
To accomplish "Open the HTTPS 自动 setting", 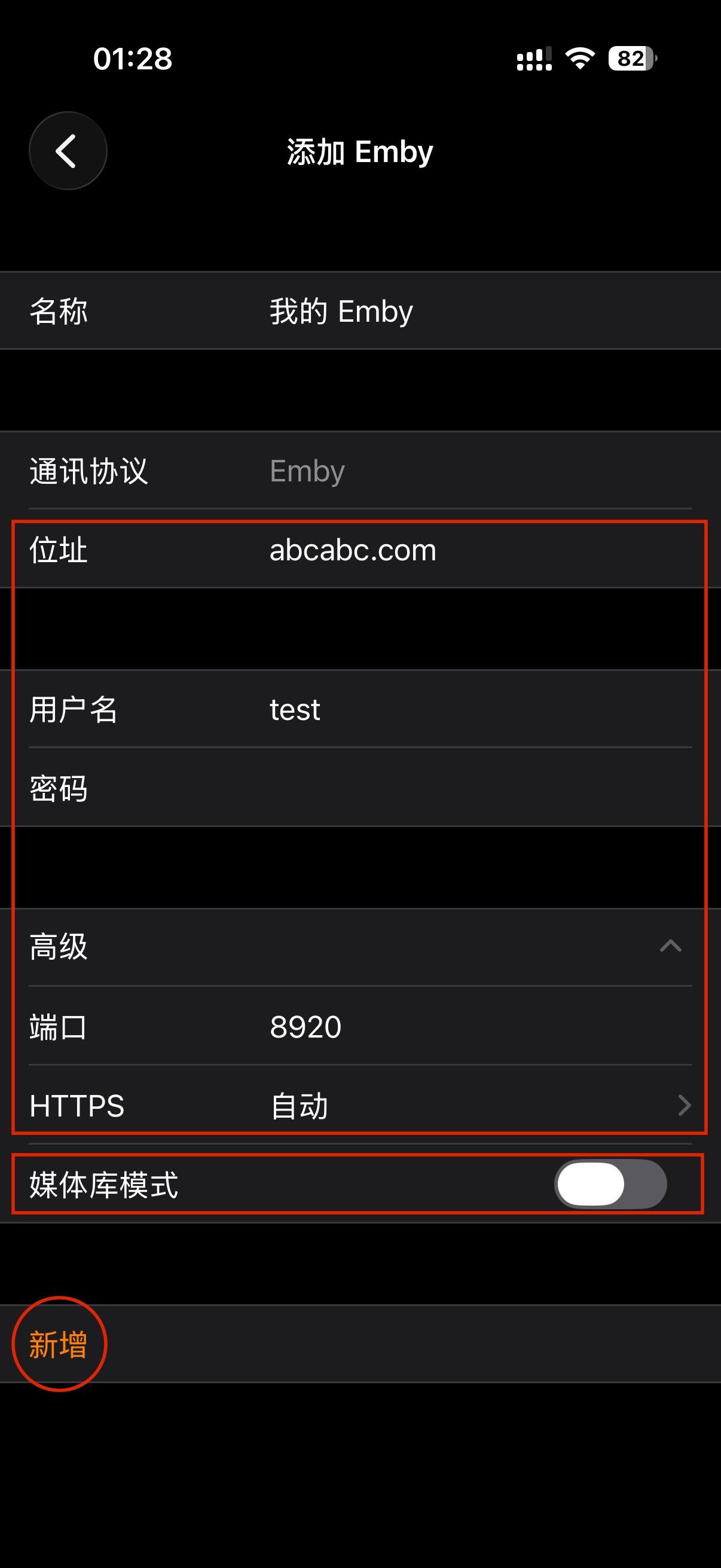I will 475,1106.
